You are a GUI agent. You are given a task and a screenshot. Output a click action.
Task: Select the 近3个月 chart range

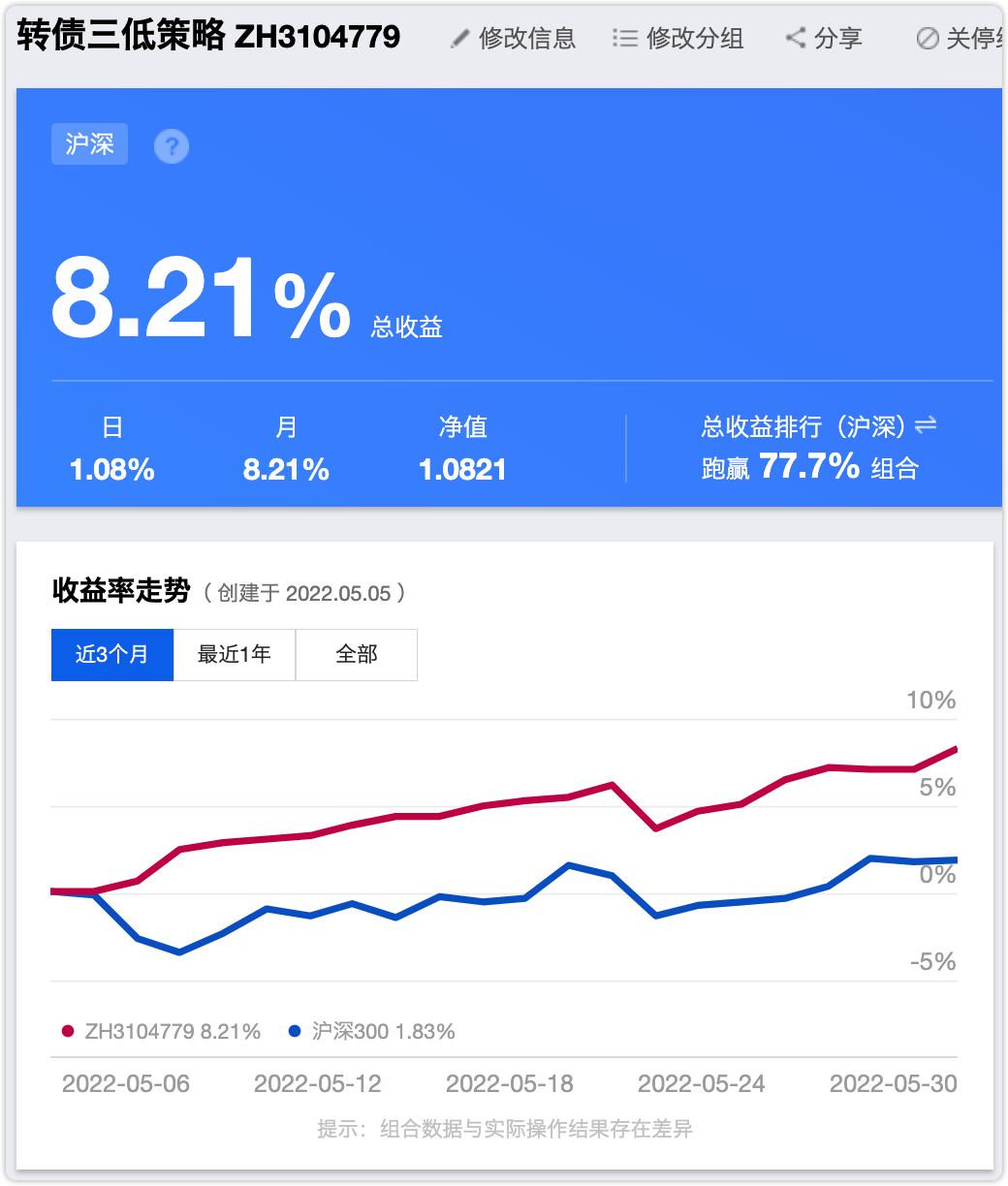pyautogui.click(x=112, y=655)
